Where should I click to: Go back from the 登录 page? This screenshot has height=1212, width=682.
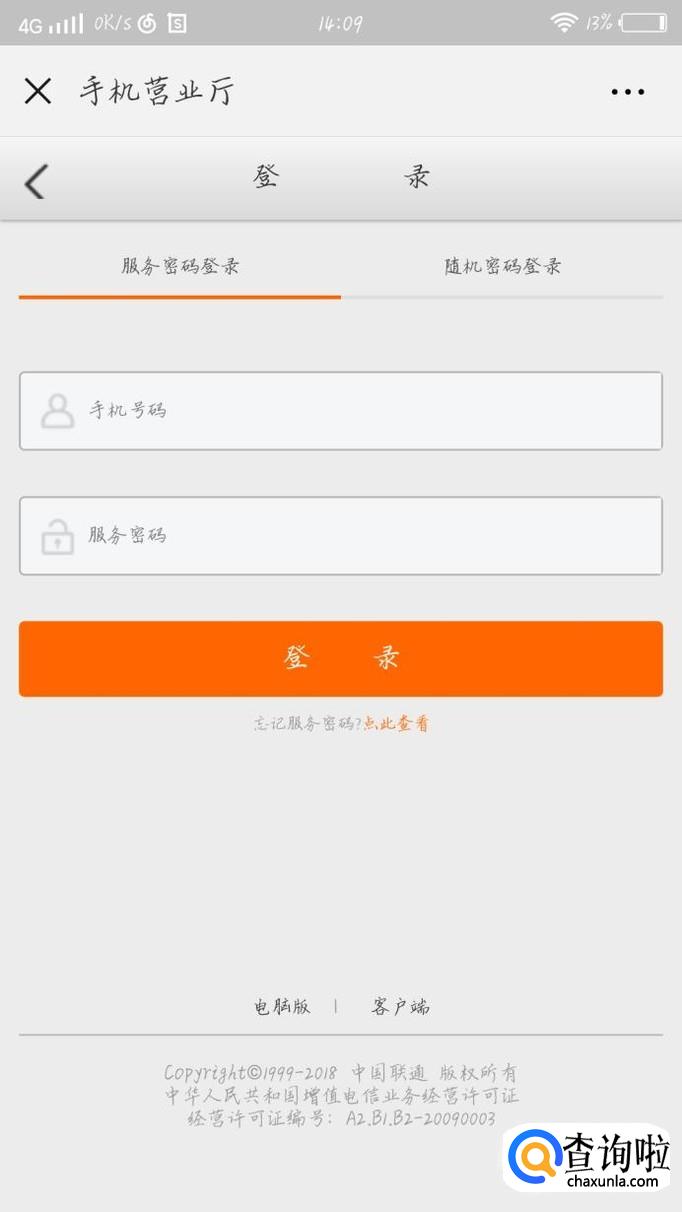(36, 181)
